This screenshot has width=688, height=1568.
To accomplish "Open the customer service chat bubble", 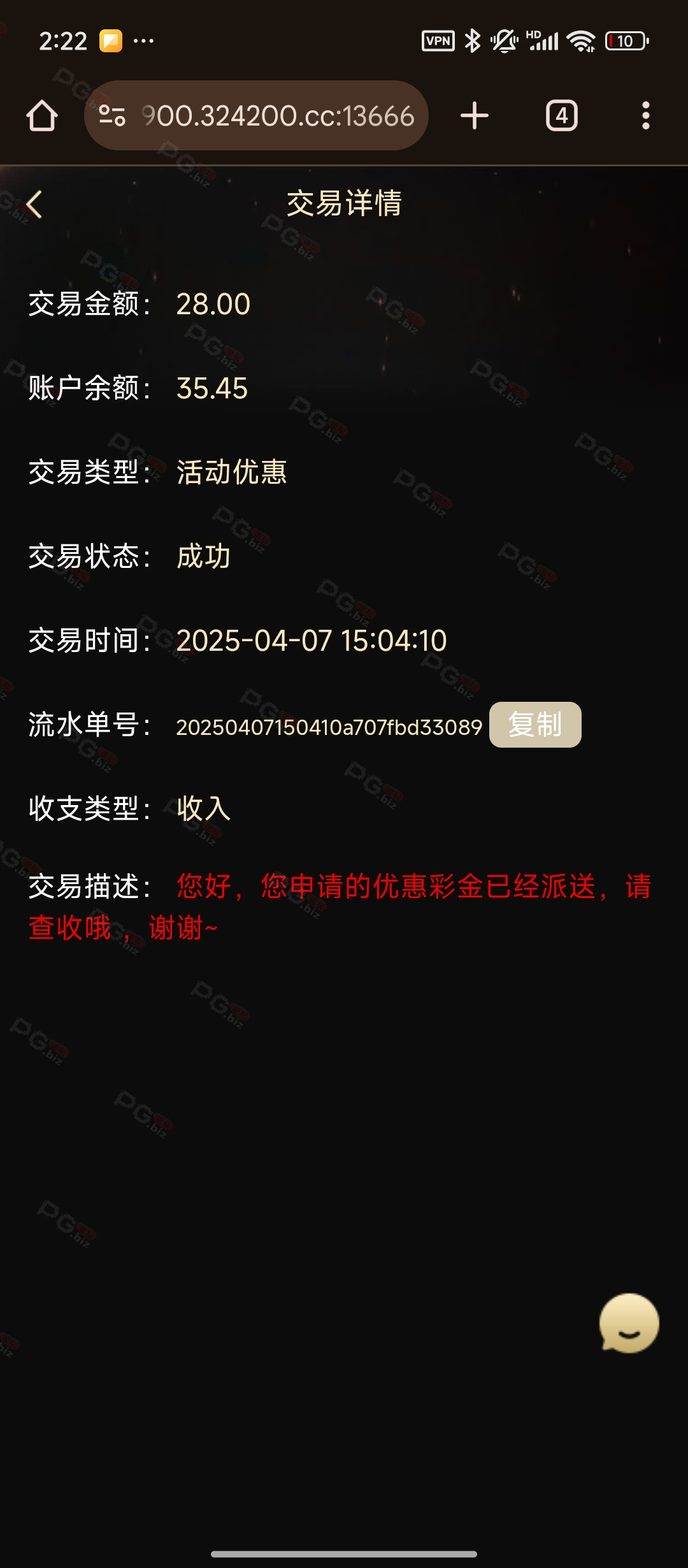I will (x=629, y=1323).
